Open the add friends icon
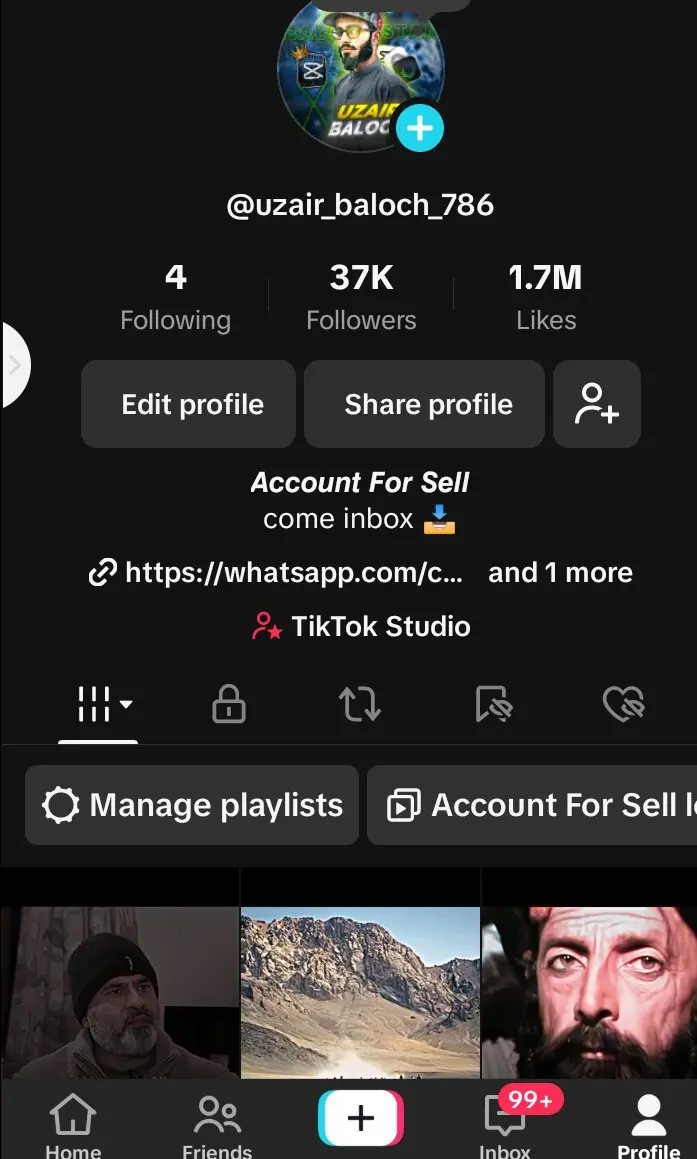697x1159 pixels. tap(597, 405)
